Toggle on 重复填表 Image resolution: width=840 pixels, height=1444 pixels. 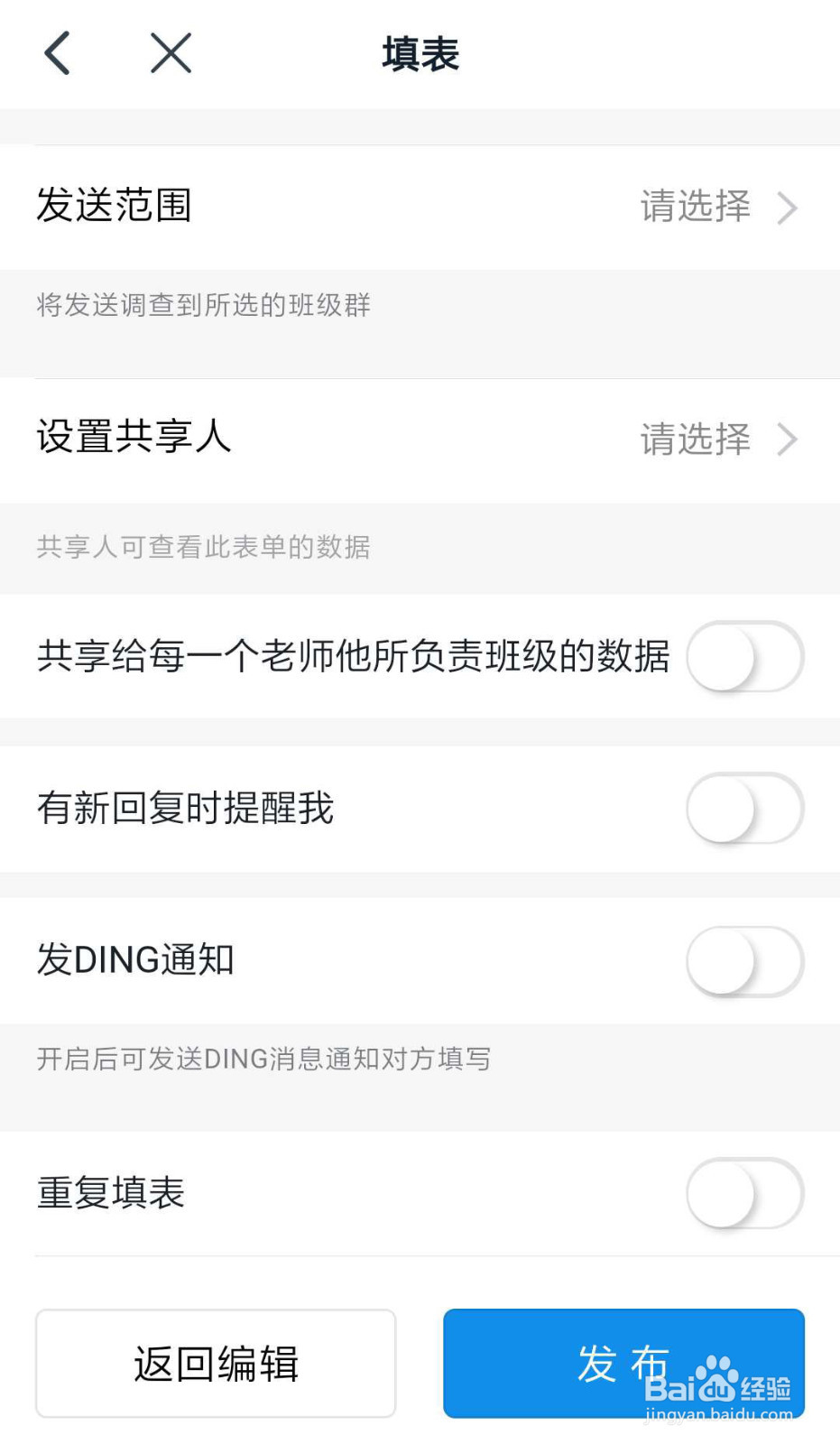744,1193
